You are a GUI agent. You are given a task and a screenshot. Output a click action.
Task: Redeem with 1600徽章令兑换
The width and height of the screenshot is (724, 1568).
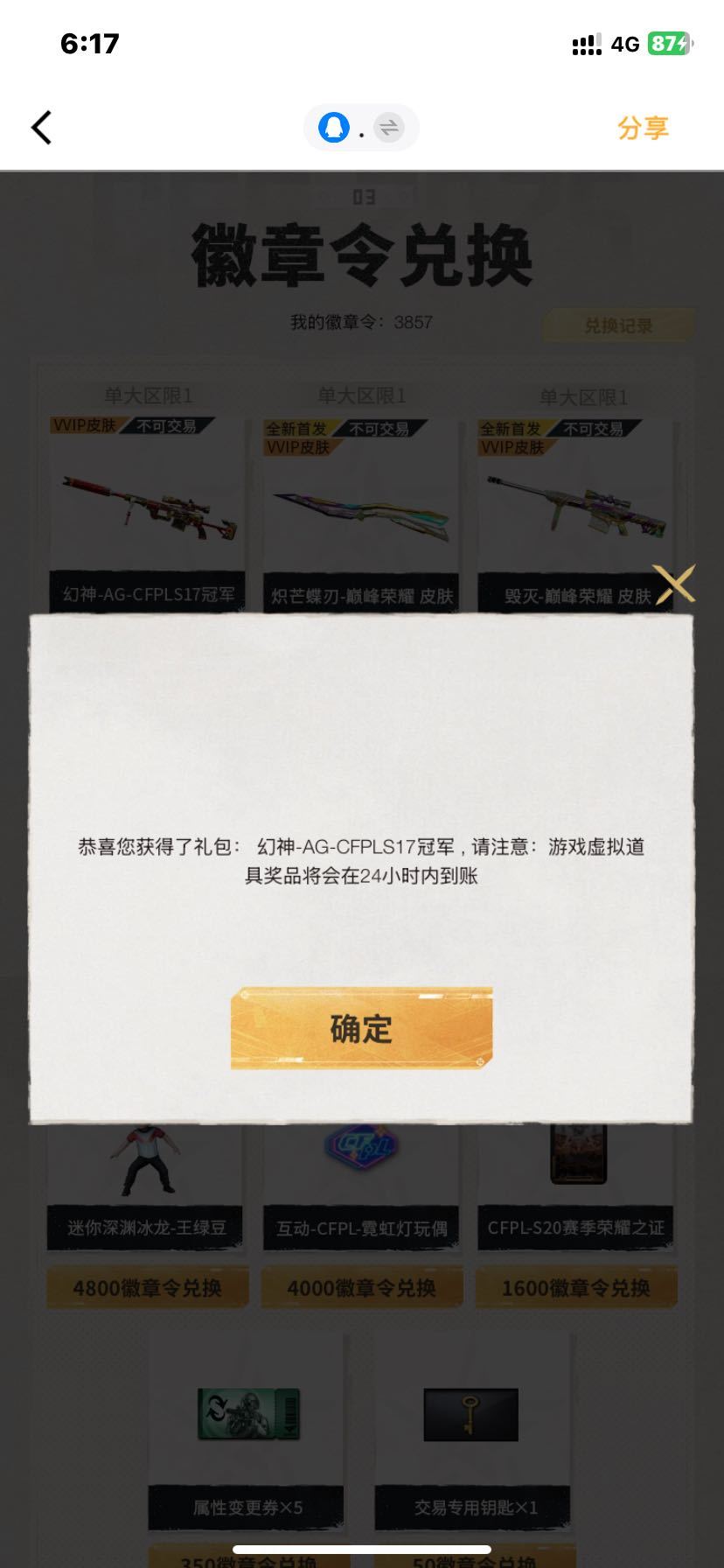tap(575, 1288)
